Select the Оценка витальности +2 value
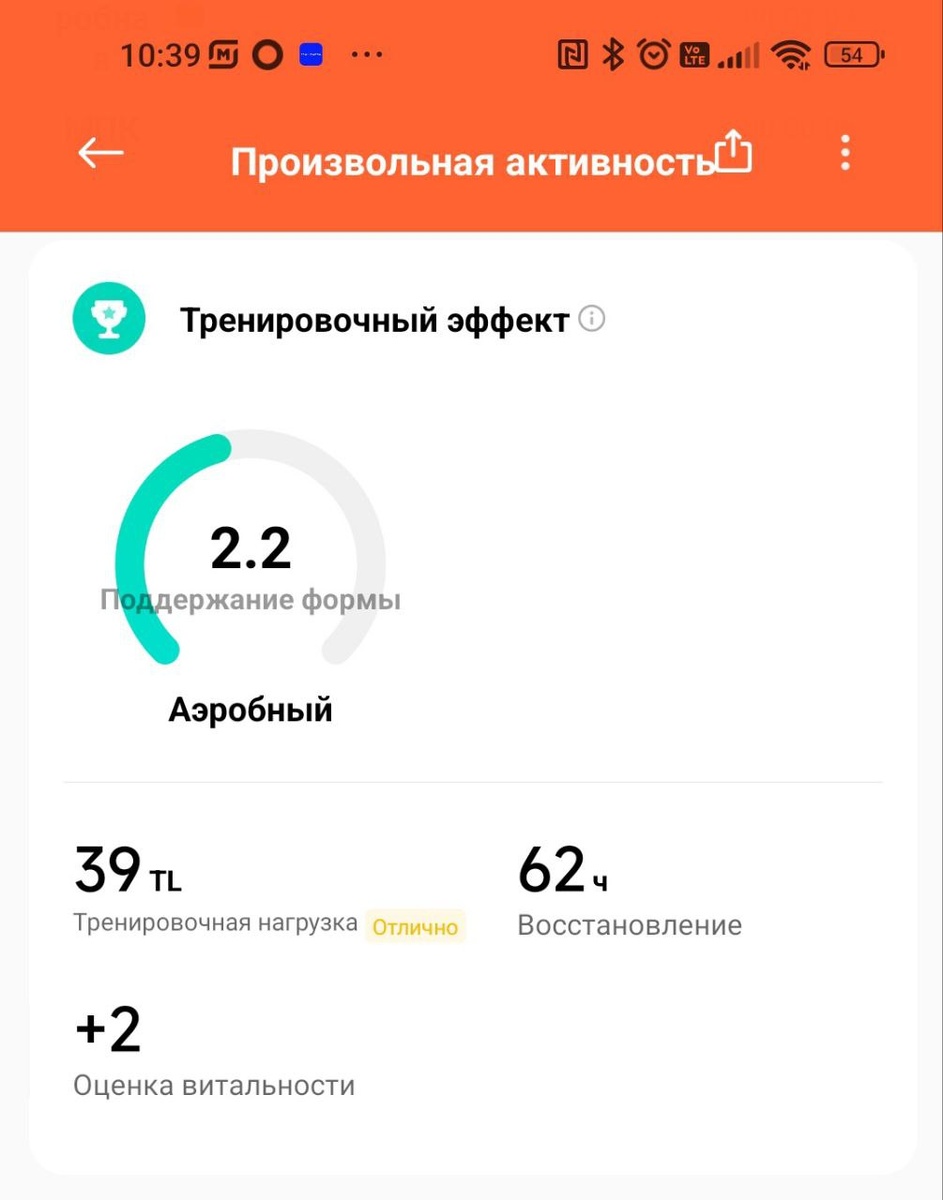The width and height of the screenshot is (943, 1200). (x=106, y=1030)
